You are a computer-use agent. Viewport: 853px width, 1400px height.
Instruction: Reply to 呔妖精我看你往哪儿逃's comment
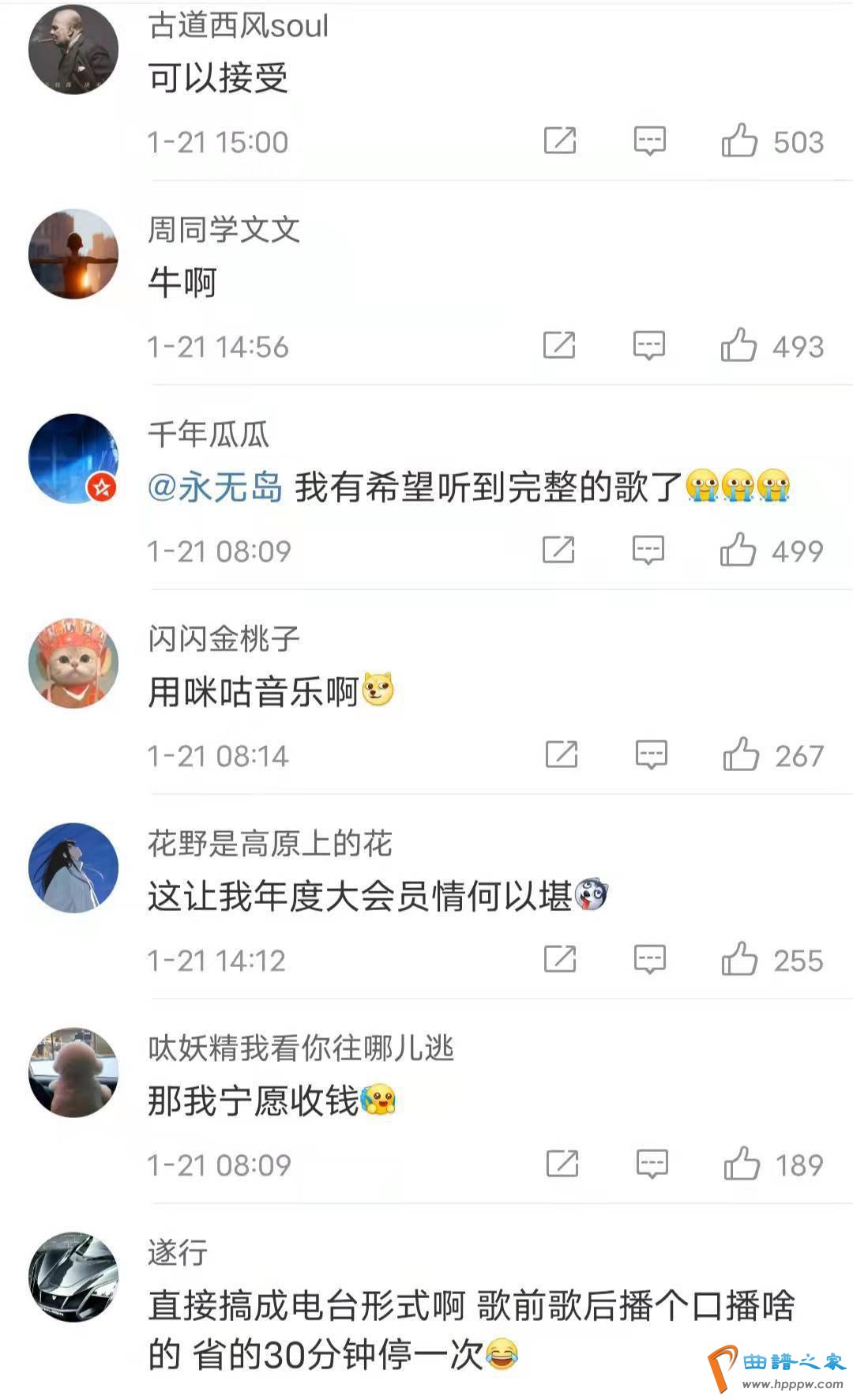click(652, 1165)
